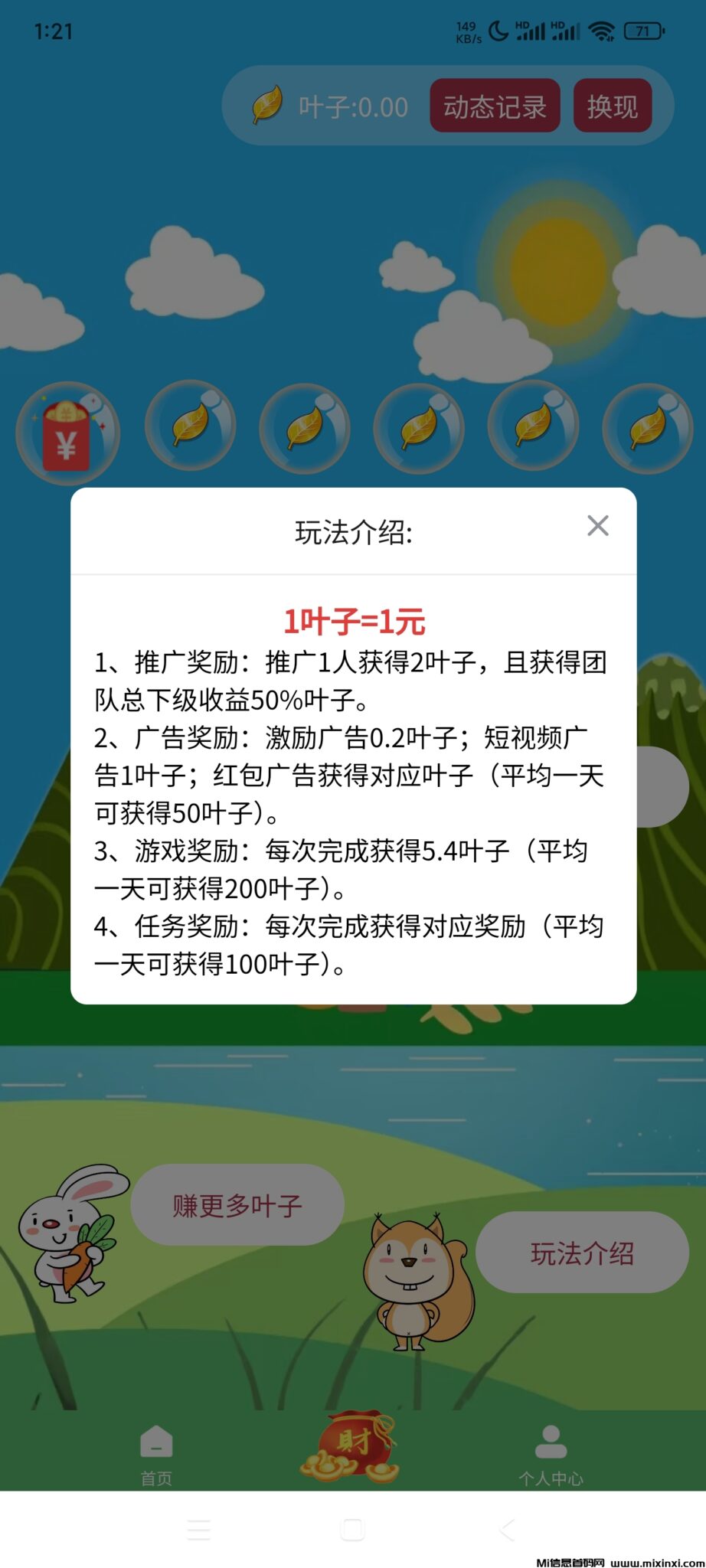Close the 玩法介绍 dialog with the X

598,525
